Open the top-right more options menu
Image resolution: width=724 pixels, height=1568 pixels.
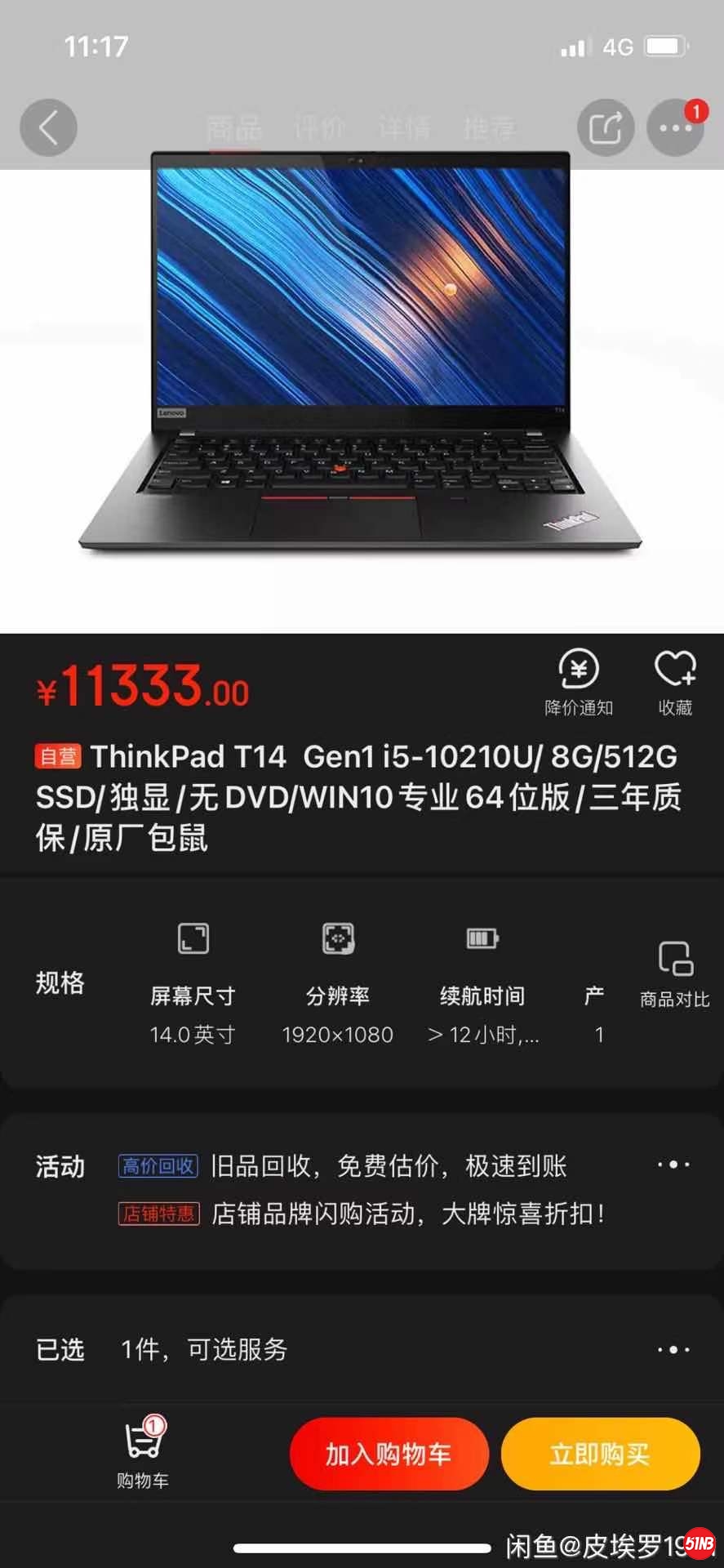coord(675,127)
